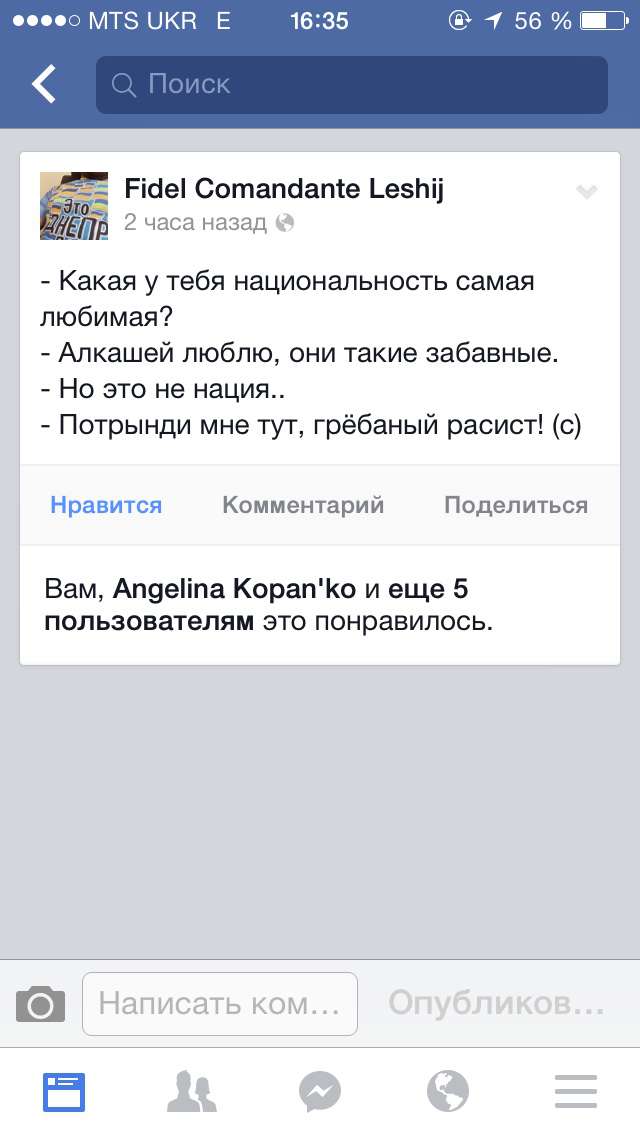Tap Опубликовать to post the comment

[496, 1004]
